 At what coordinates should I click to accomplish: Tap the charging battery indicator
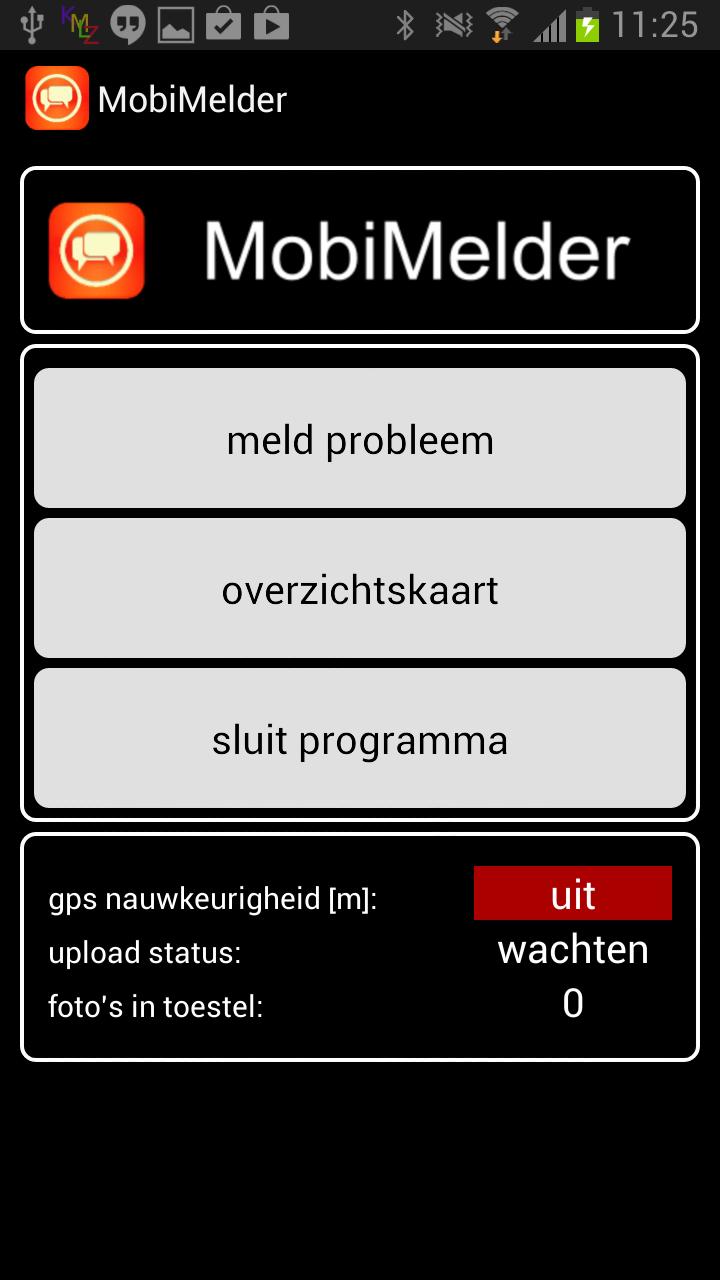[x=588, y=23]
